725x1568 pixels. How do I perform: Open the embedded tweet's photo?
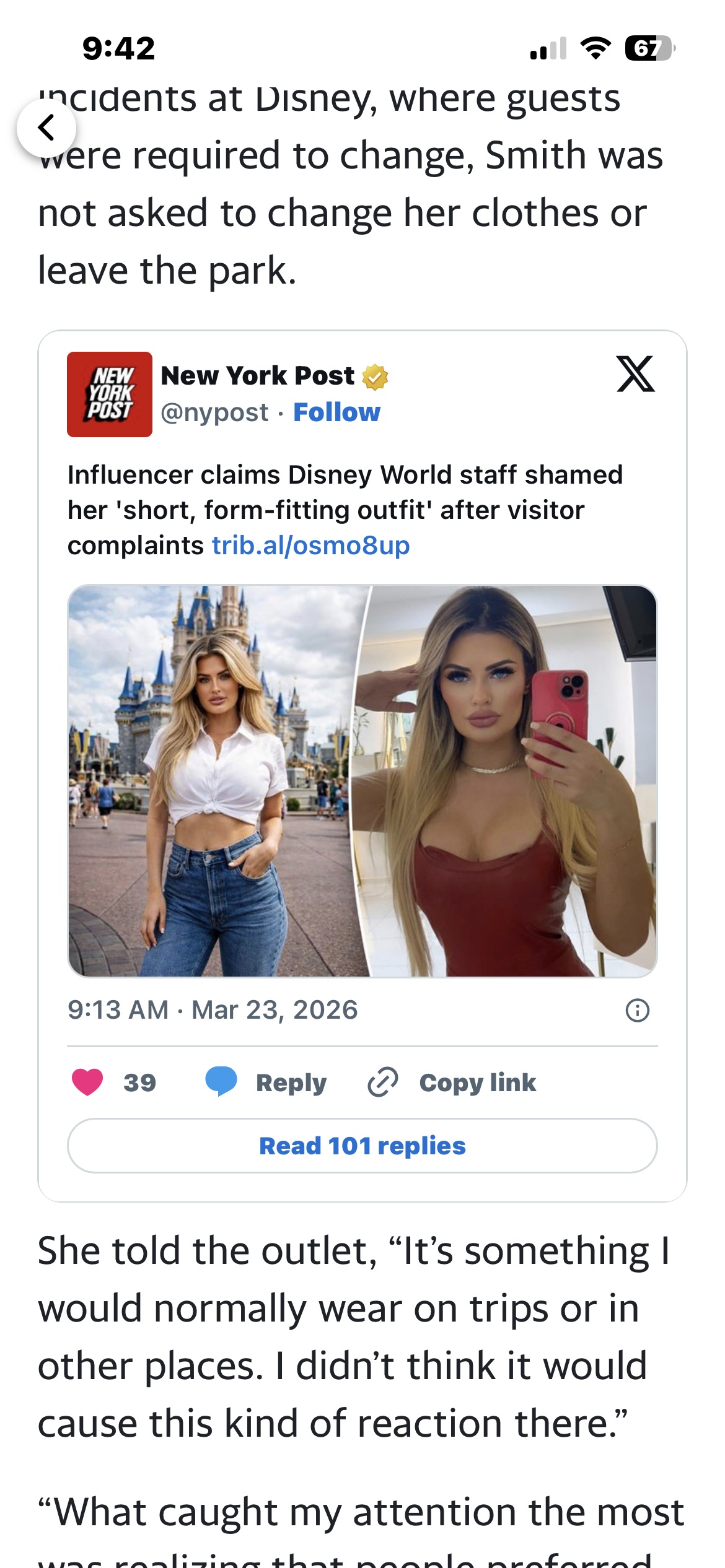362,781
